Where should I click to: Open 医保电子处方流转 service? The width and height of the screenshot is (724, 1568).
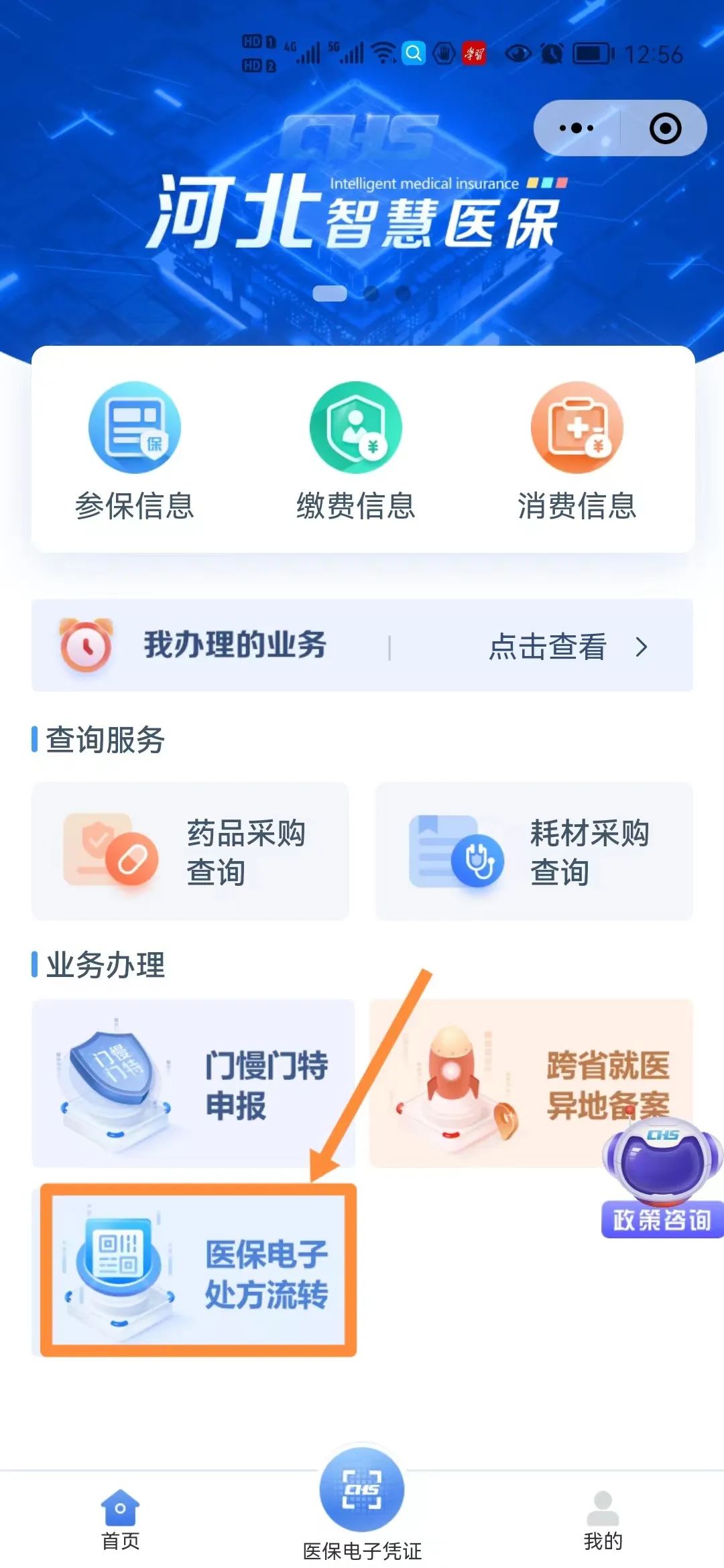[198, 1270]
